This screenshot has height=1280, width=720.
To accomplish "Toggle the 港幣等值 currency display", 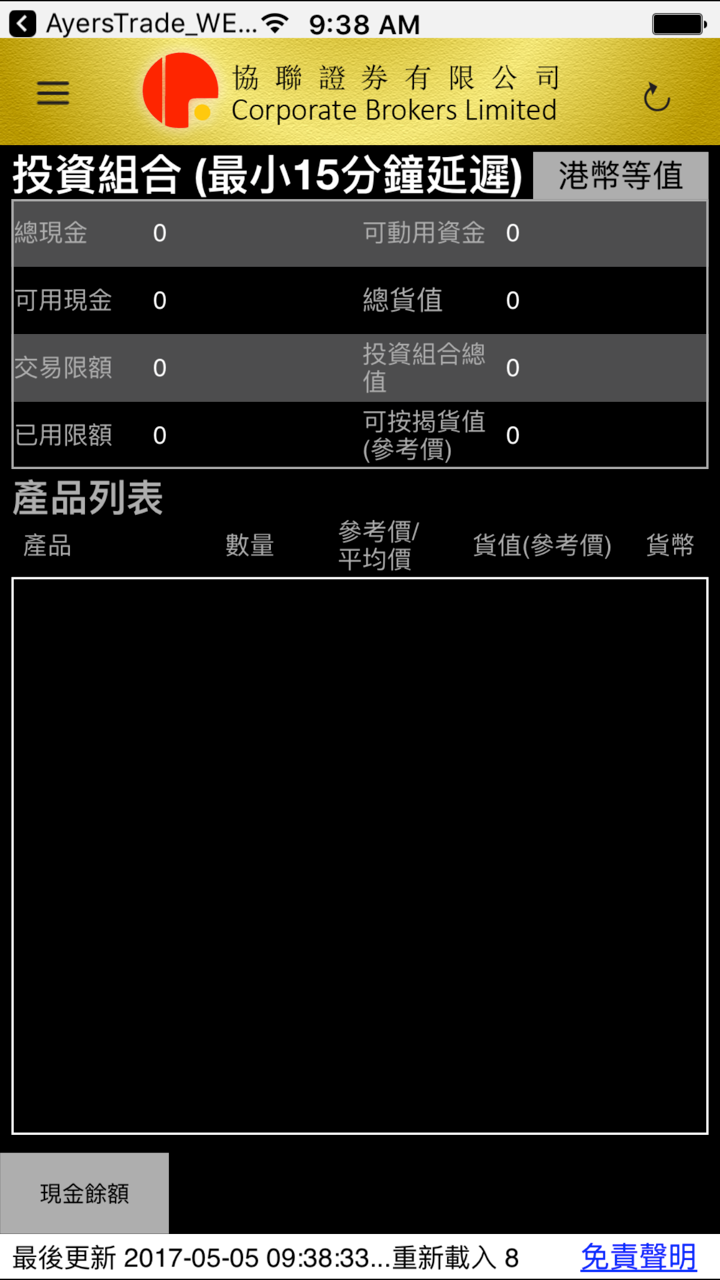I will [x=620, y=176].
